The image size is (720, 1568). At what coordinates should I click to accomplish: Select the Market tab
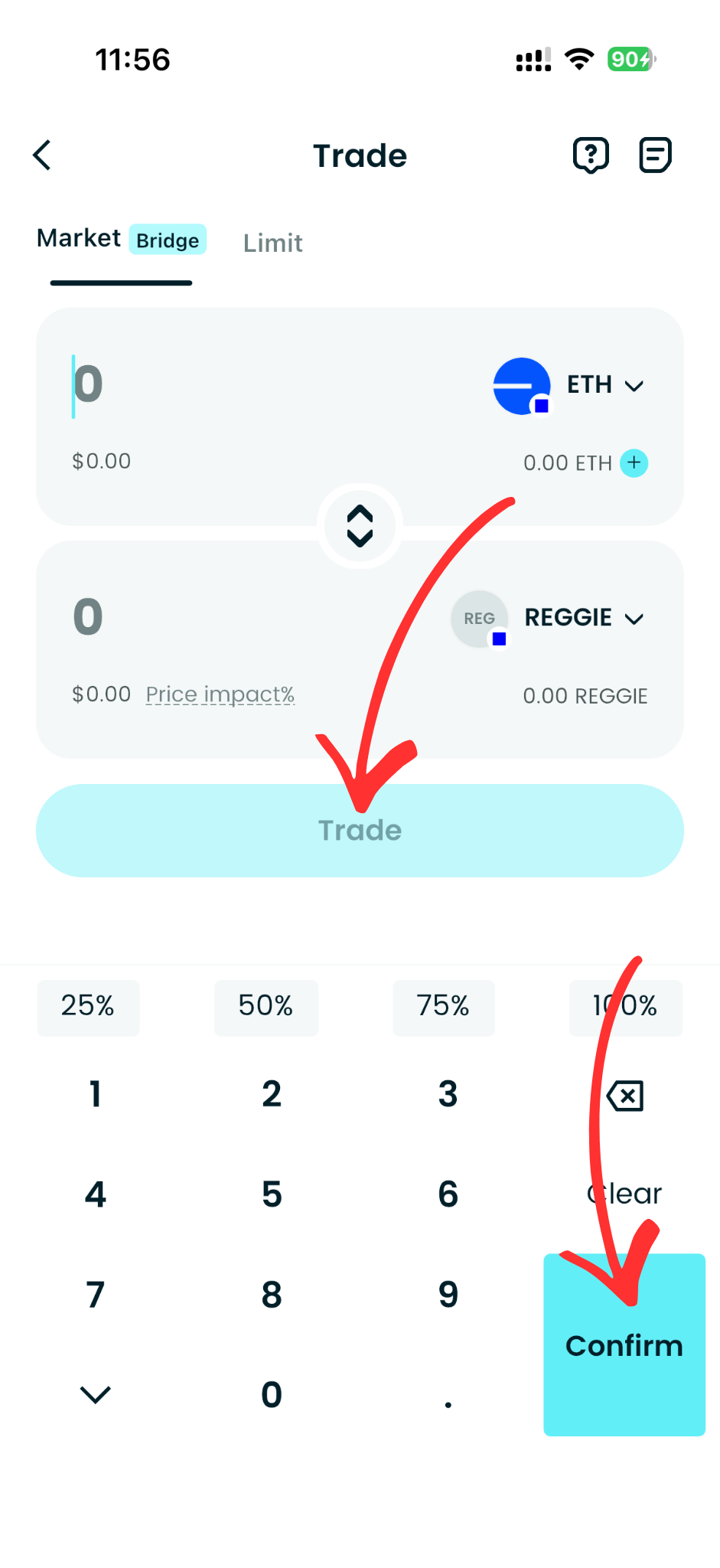[78, 238]
